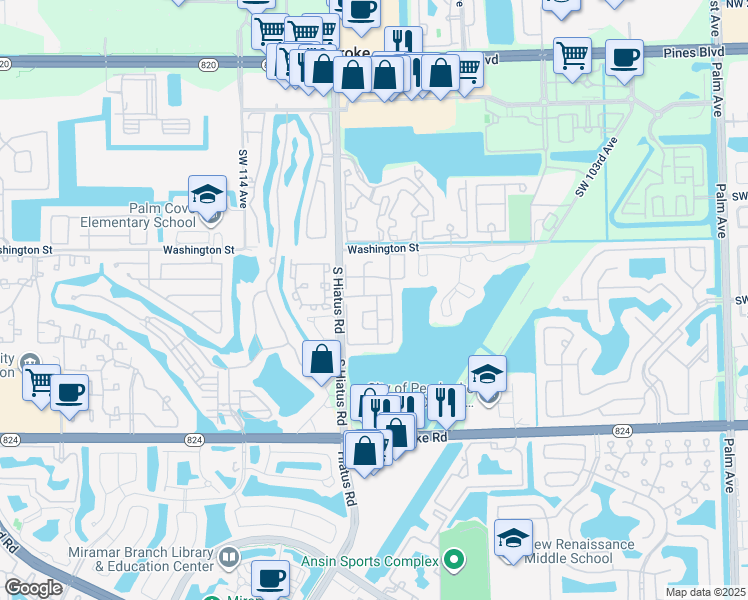Open the coffee marker beside Pines Blvd label
The height and width of the screenshot is (600, 748).
coord(624,57)
